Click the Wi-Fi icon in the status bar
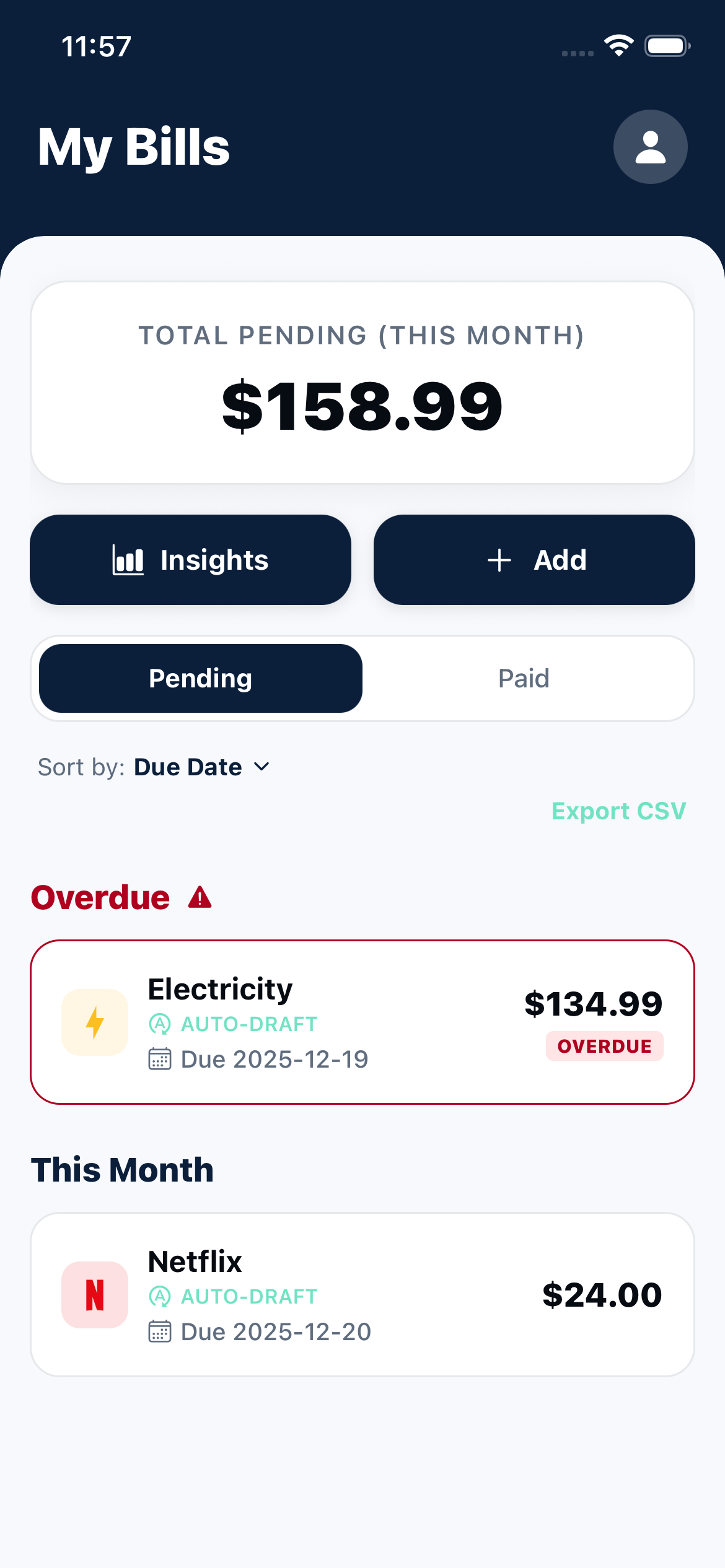This screenshot has width=725, height=1568. (617, 43)
